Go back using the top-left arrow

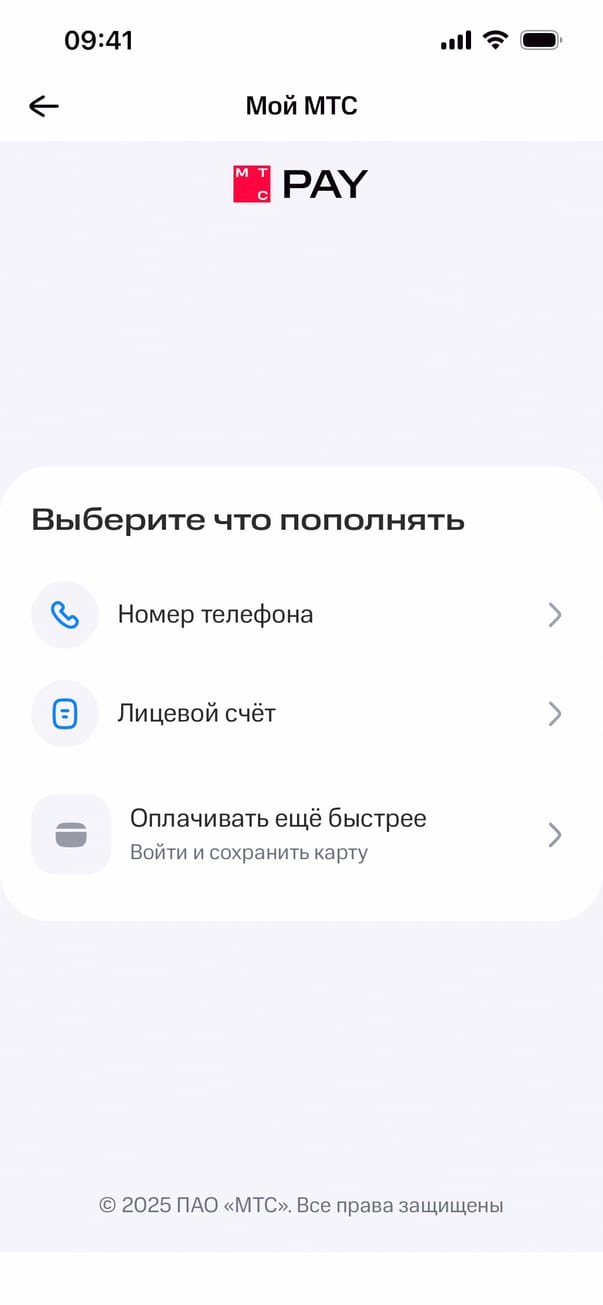pyautogui.click(x=44, y=106)
